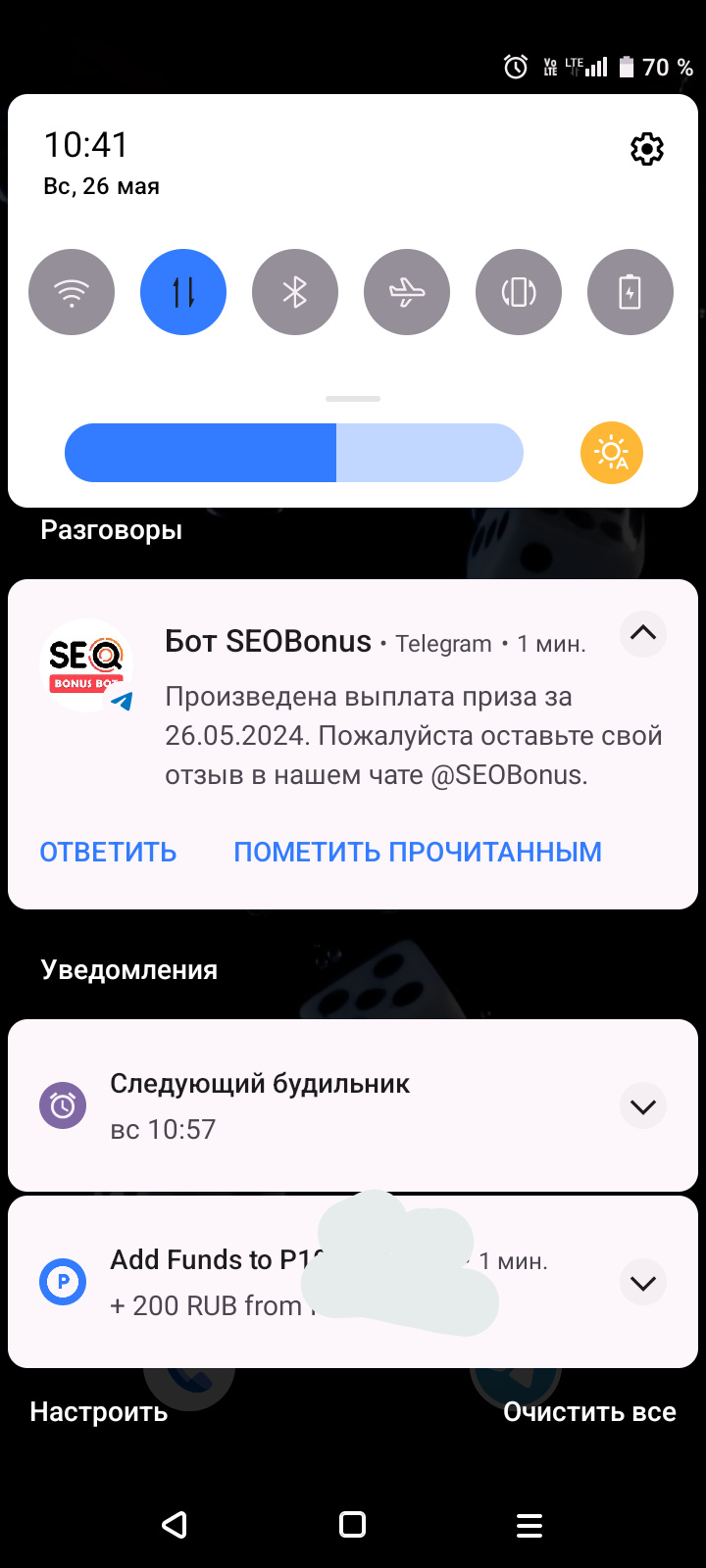
Task: Toggle the vibrate mode quick tile
Action: [x=519, y=292]
